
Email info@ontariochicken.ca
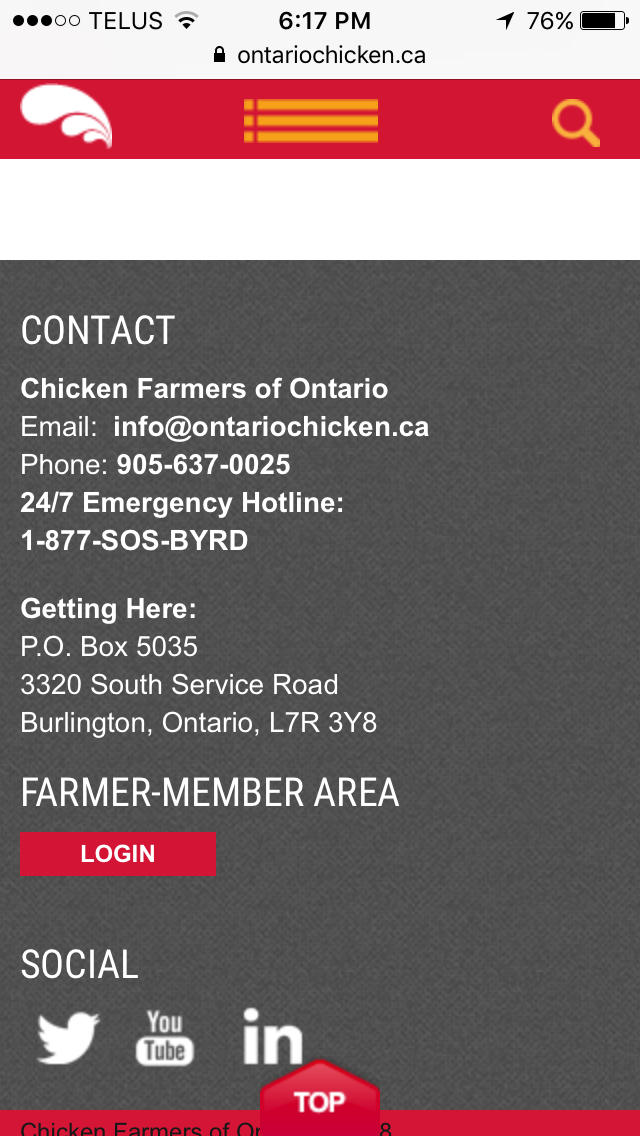(x=271, y=427)
